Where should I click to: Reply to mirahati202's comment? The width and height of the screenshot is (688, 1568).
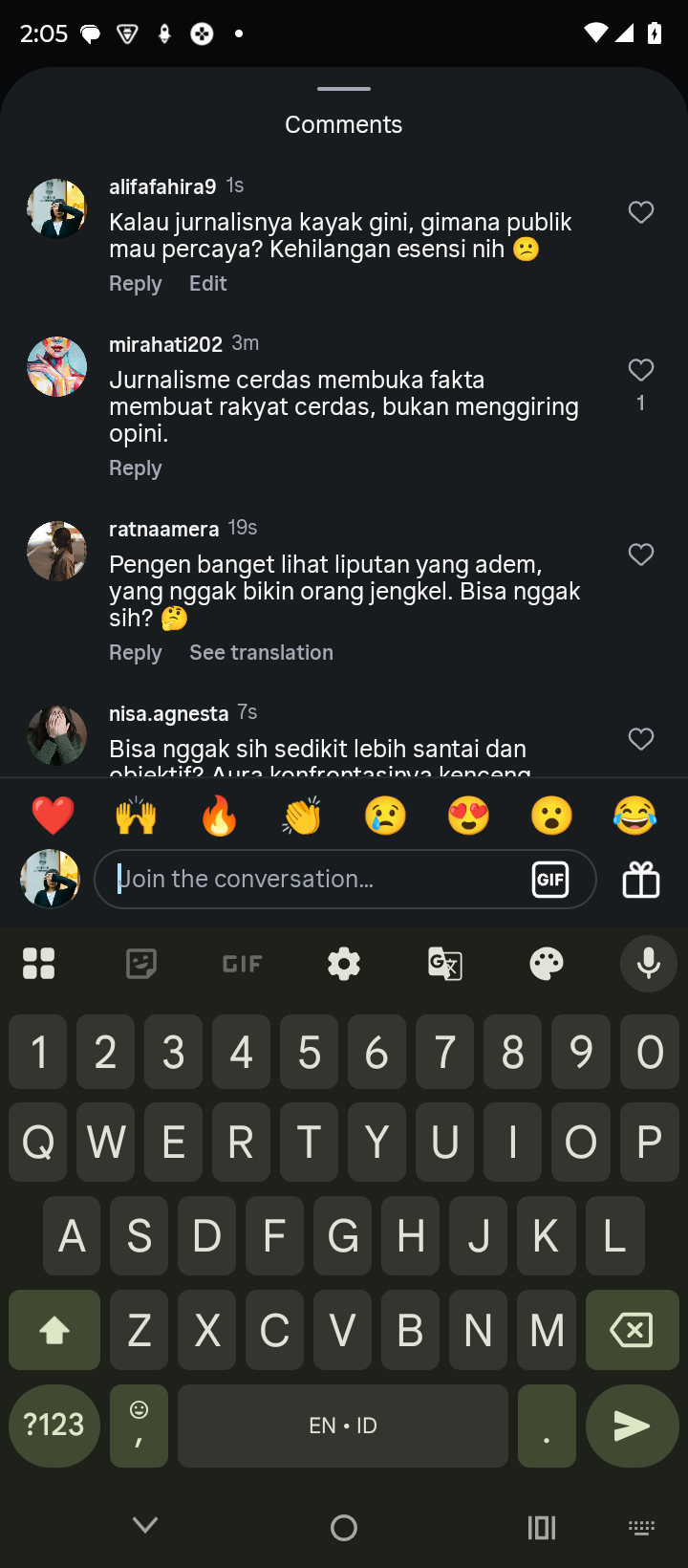(135, 468)
